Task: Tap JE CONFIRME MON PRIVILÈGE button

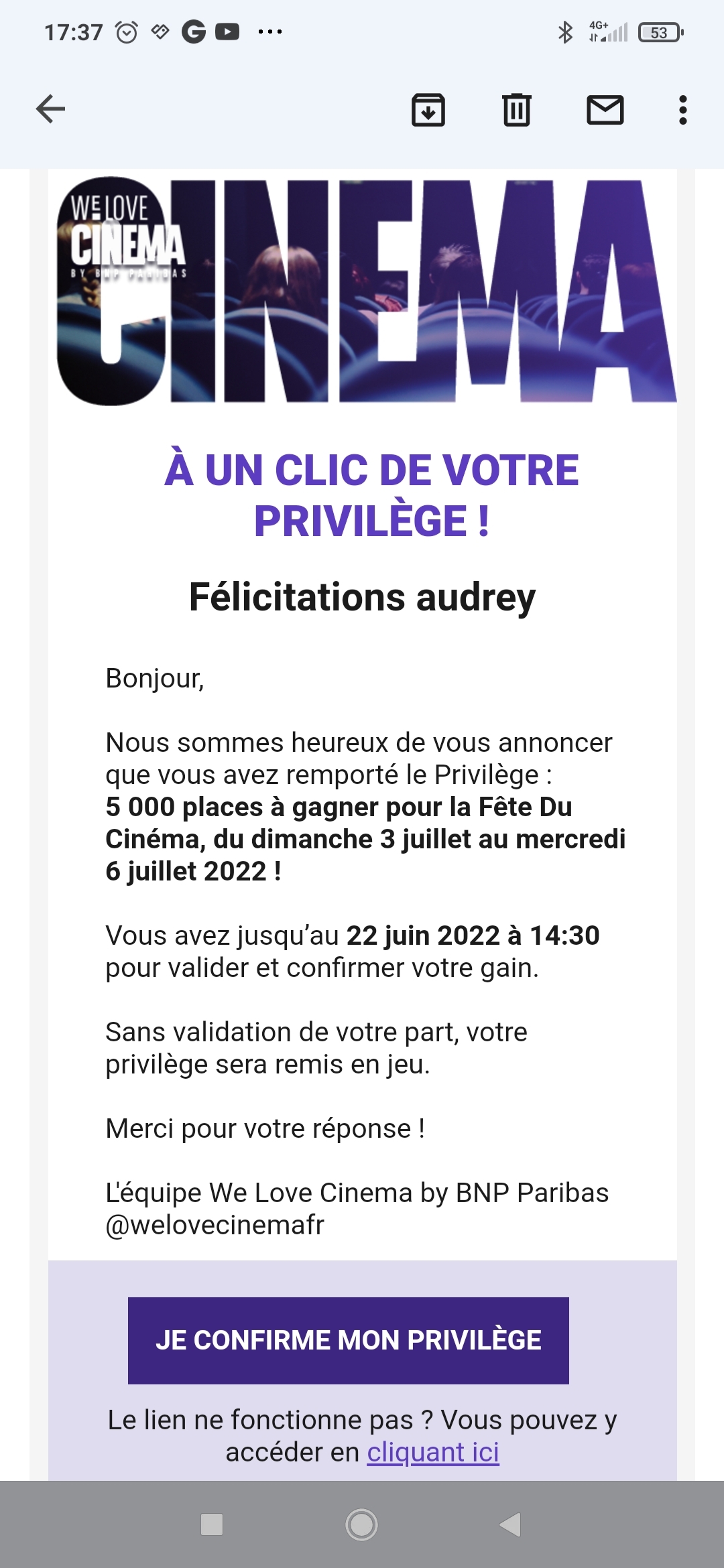Action: coord(349,1340)
